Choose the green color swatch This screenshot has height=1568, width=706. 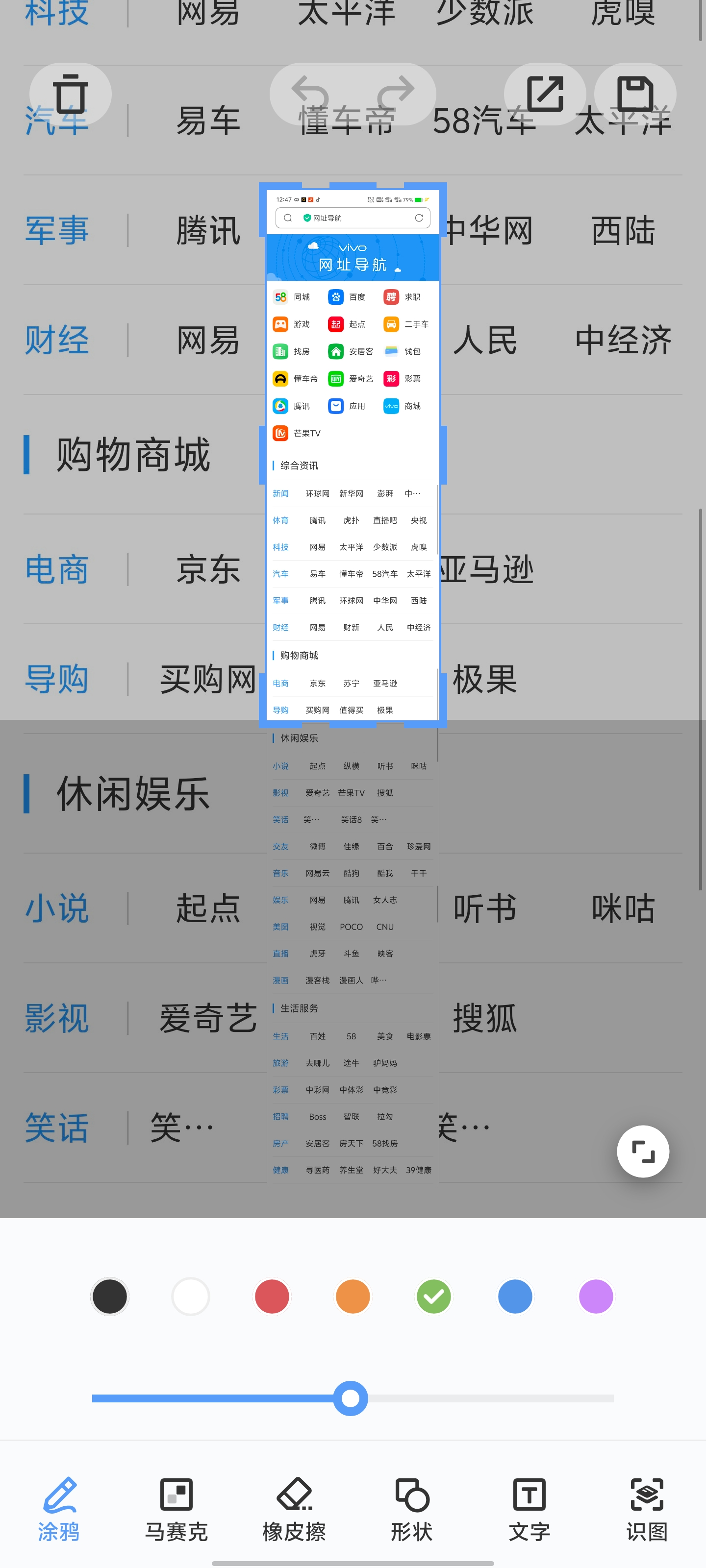click(x=434, y=1297)
